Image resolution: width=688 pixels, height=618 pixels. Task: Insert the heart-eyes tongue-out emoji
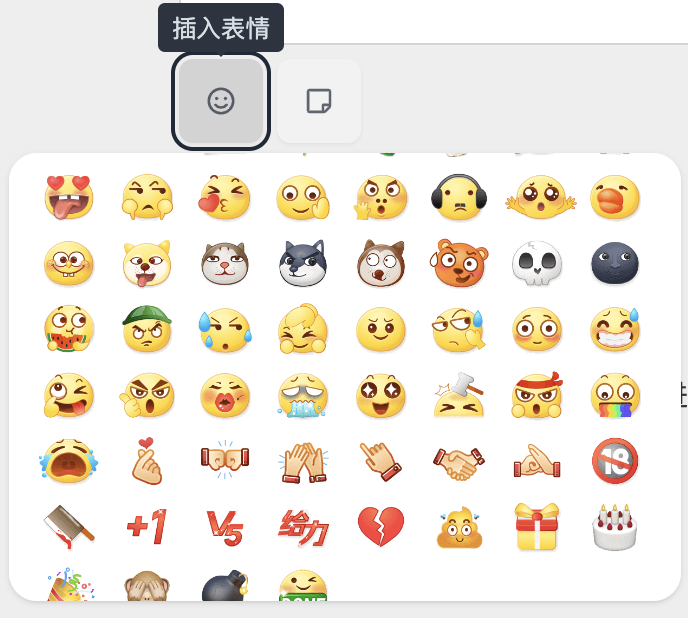coord(69,197)
